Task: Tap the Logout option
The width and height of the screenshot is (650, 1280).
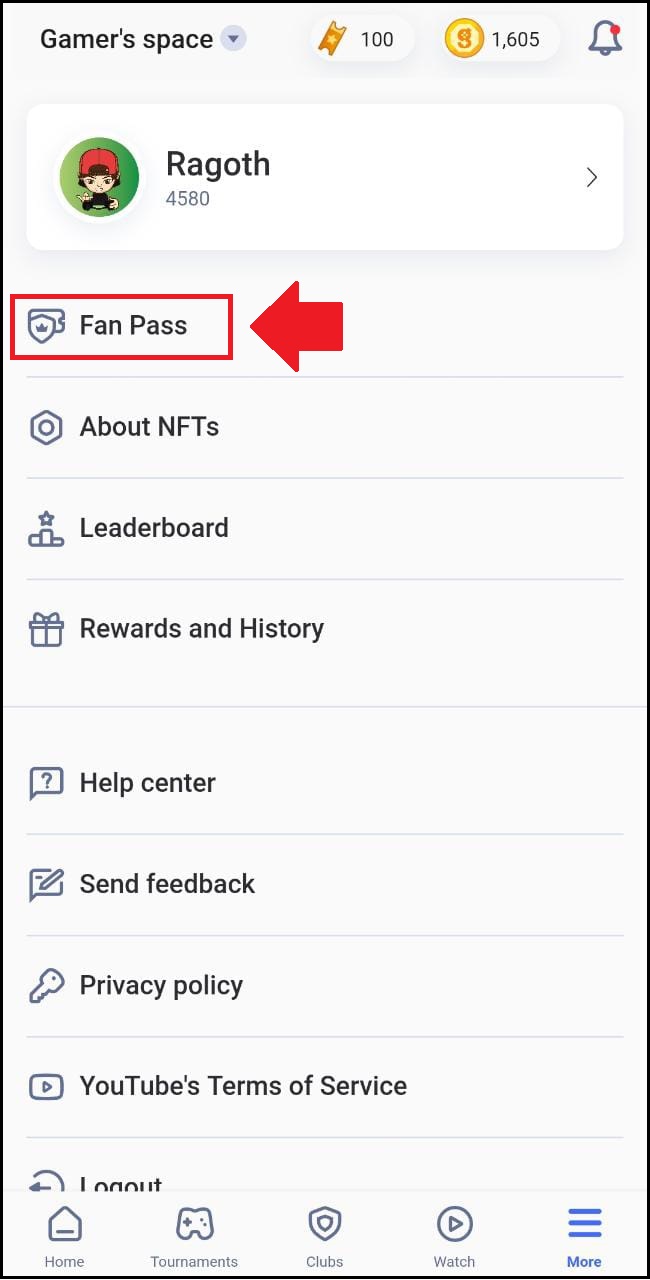Action: [x=120, y=1182]
